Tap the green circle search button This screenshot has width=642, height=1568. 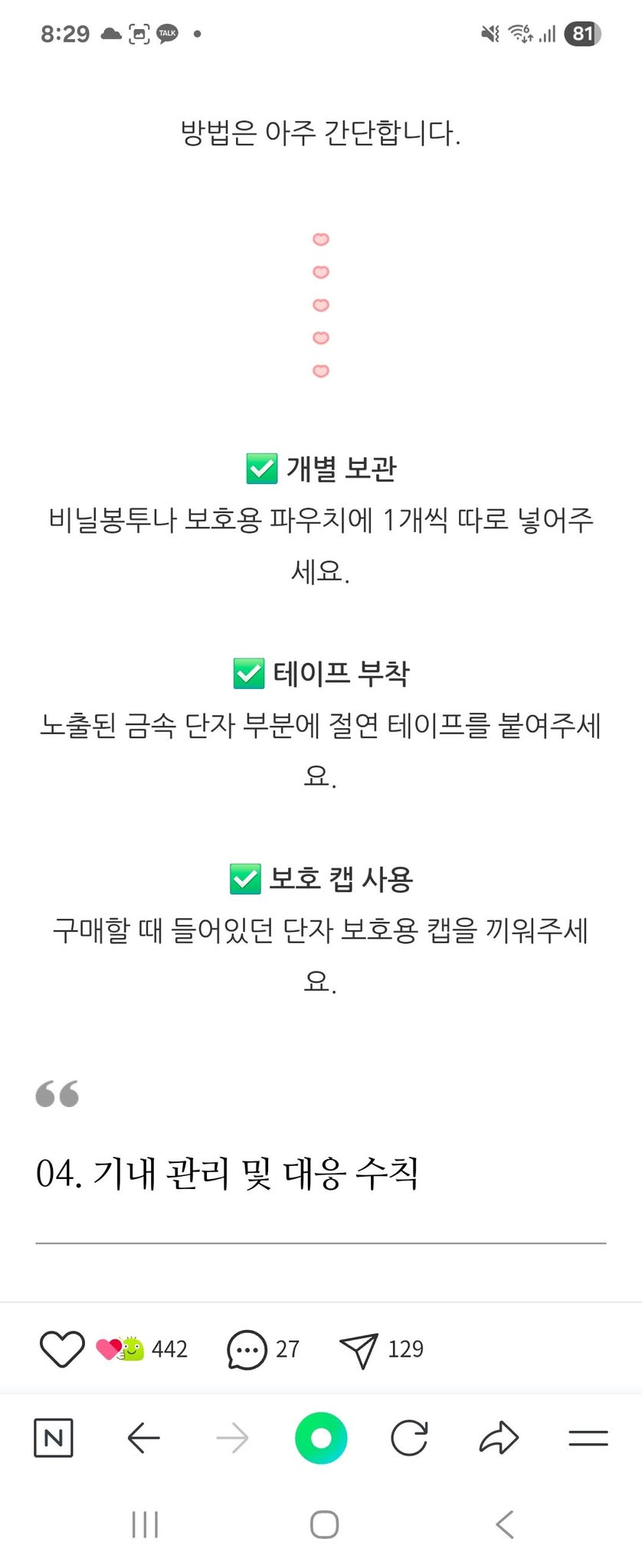click(321, 1438)
